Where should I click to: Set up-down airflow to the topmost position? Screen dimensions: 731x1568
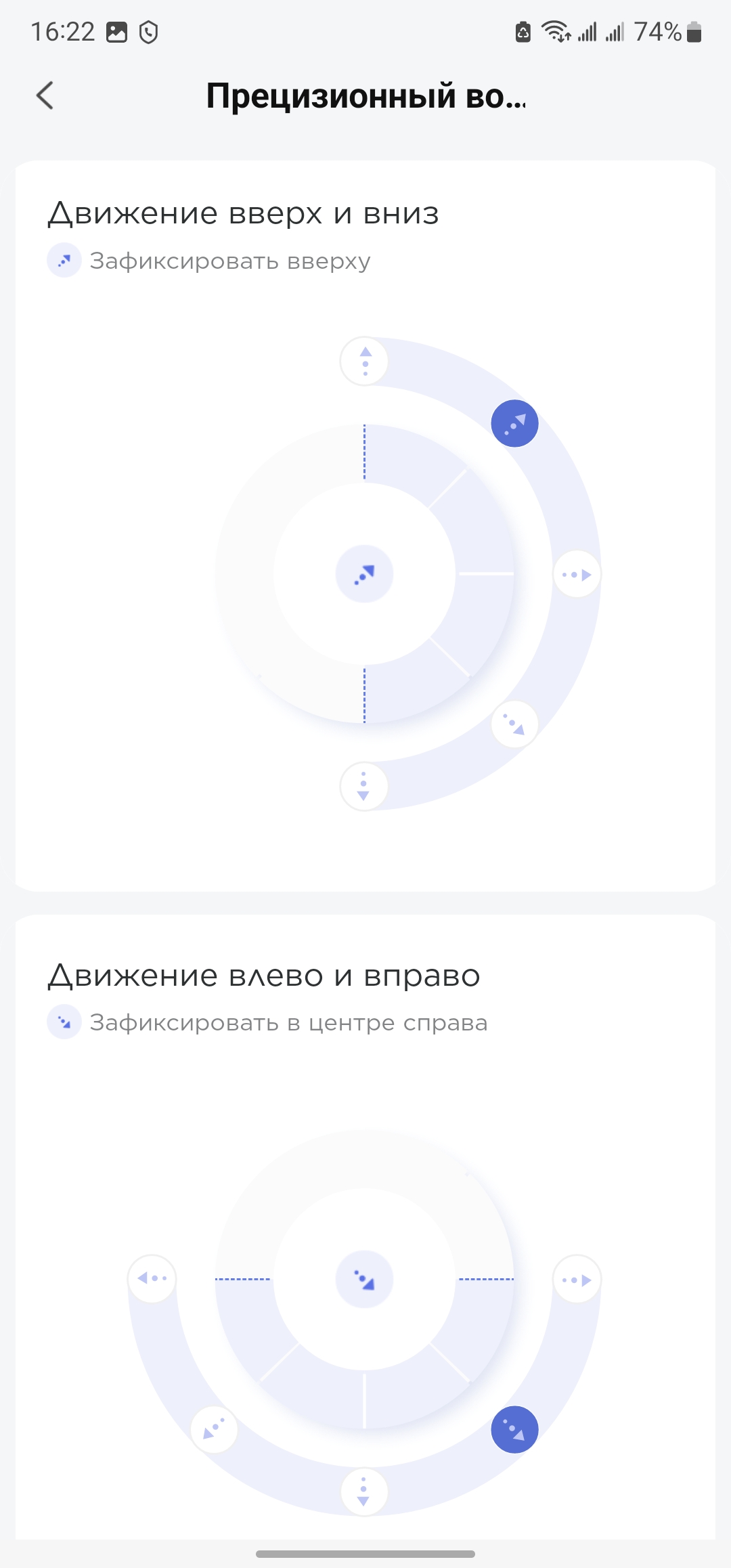pyautogui.click(x=365, y=361)
